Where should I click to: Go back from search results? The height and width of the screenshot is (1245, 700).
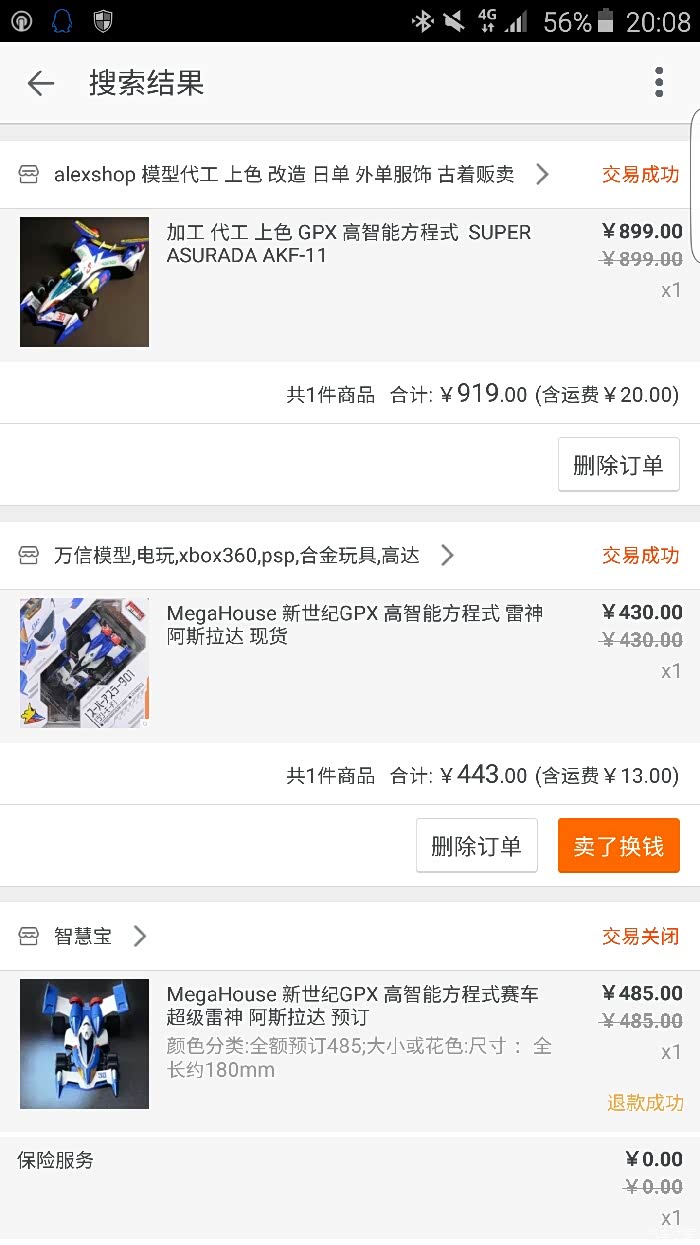(41, 83)
